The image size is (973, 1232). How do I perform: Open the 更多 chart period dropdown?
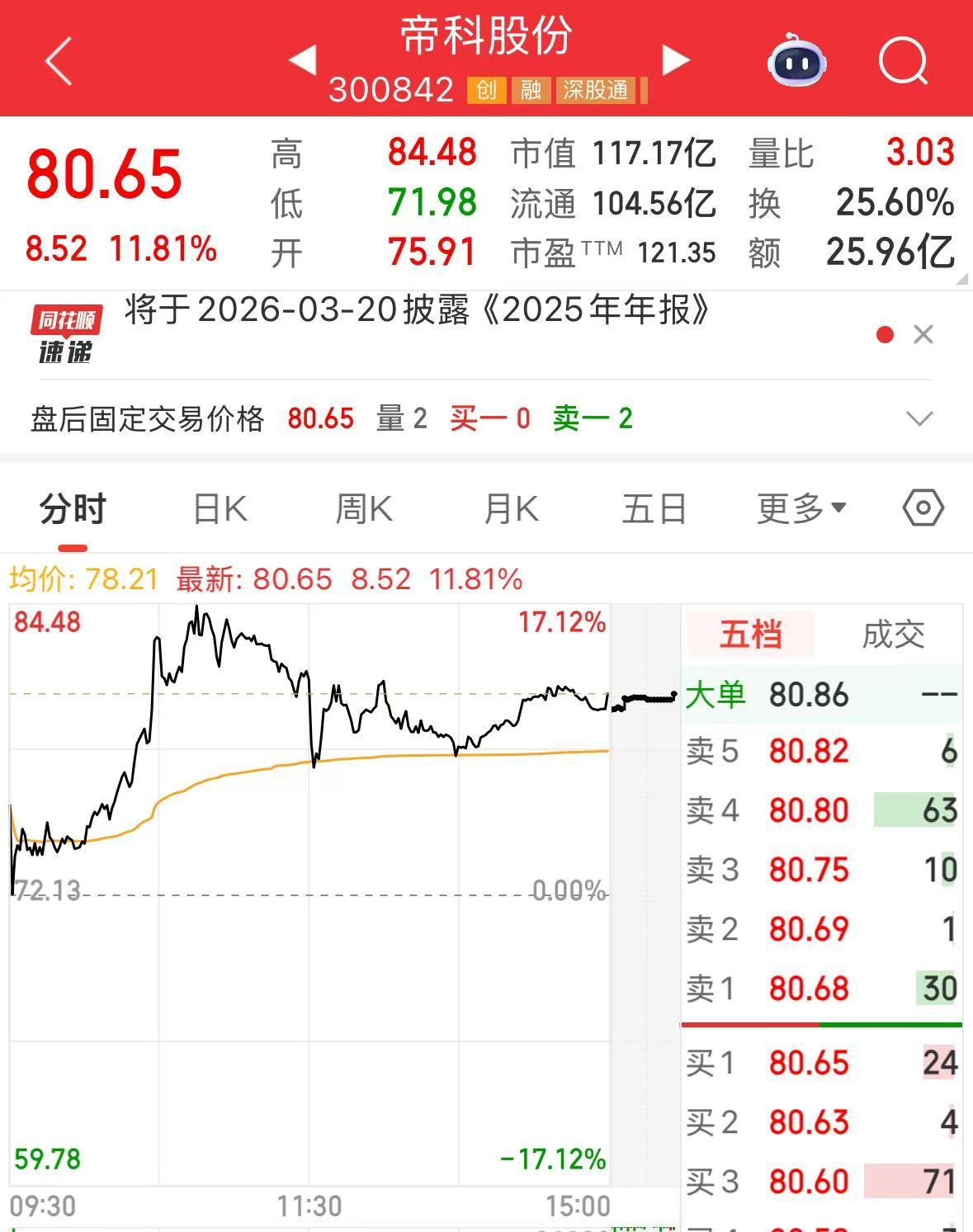(801, 509)
